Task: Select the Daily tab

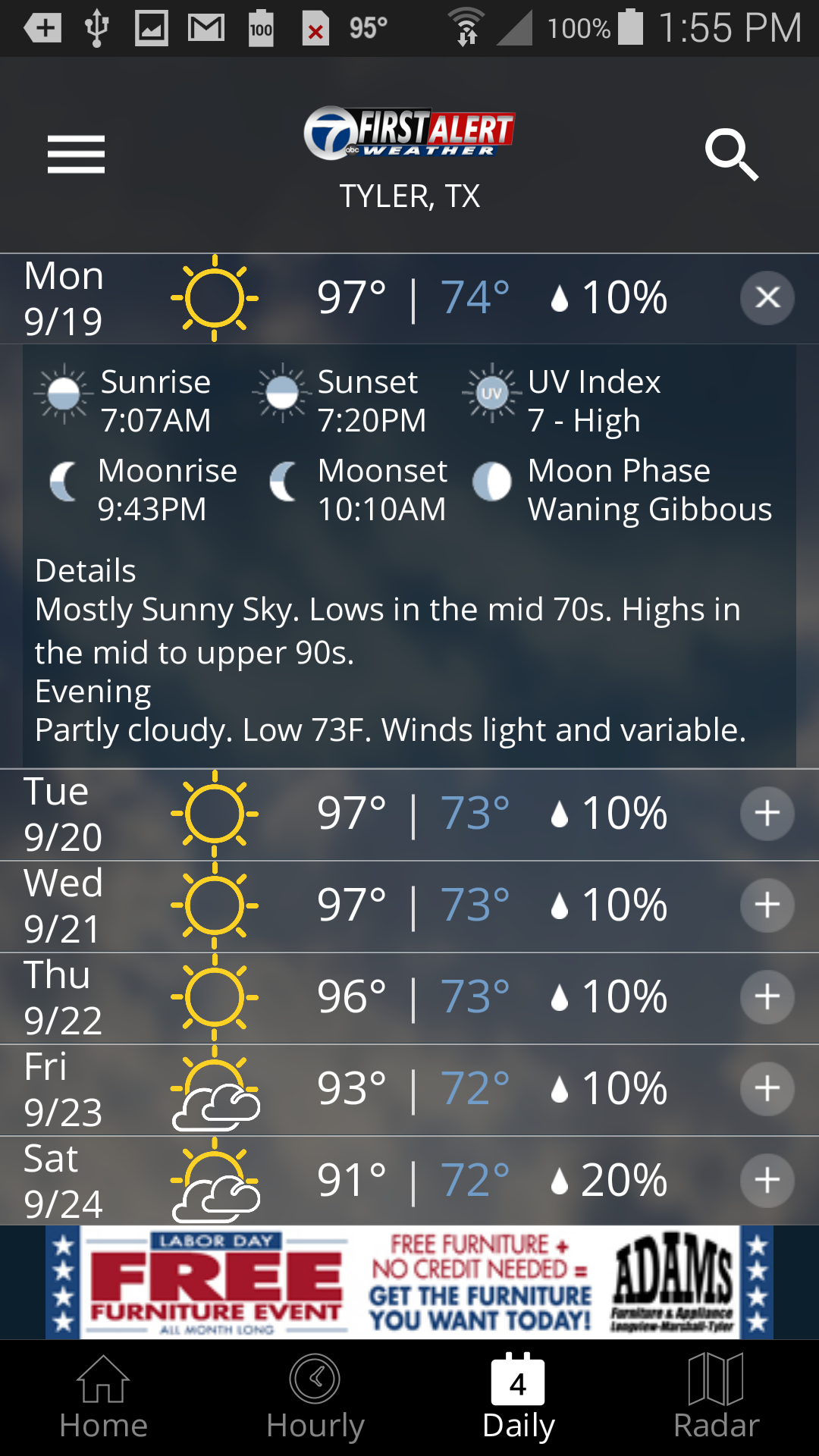Action: pyautogui.click(x=519, y=1398)
